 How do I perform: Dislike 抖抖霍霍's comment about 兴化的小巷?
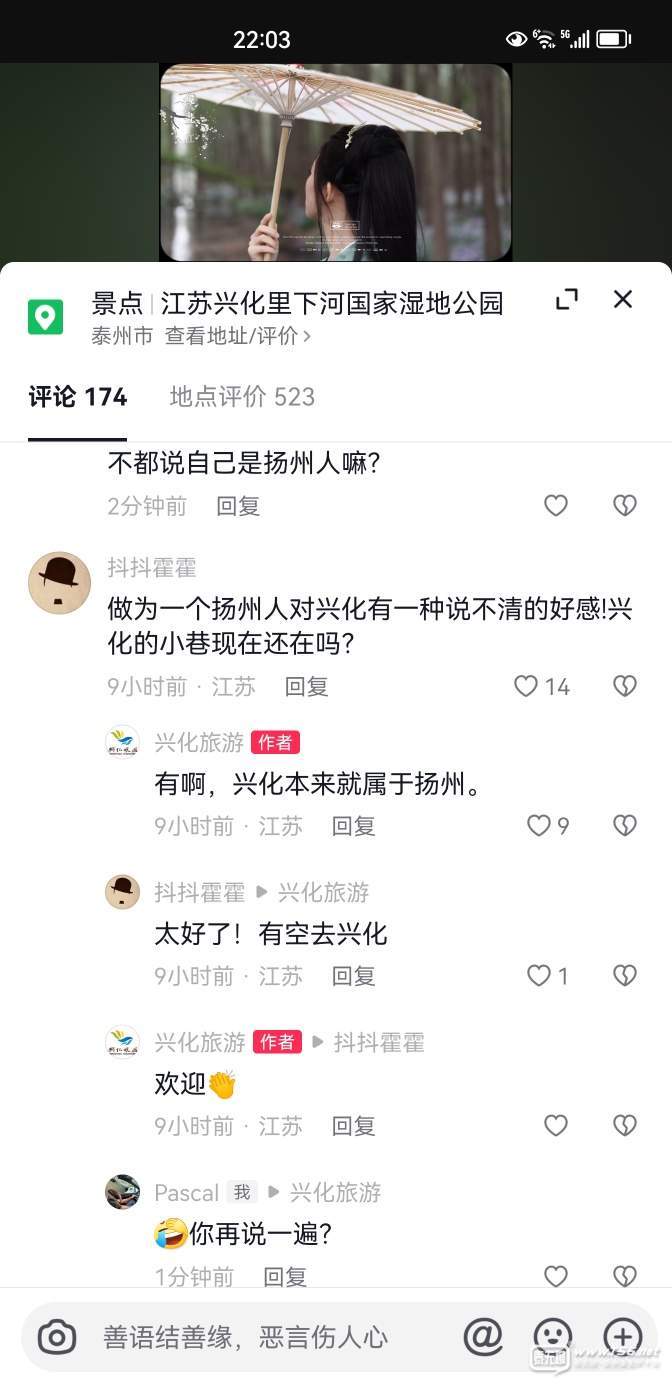(625, 686)
